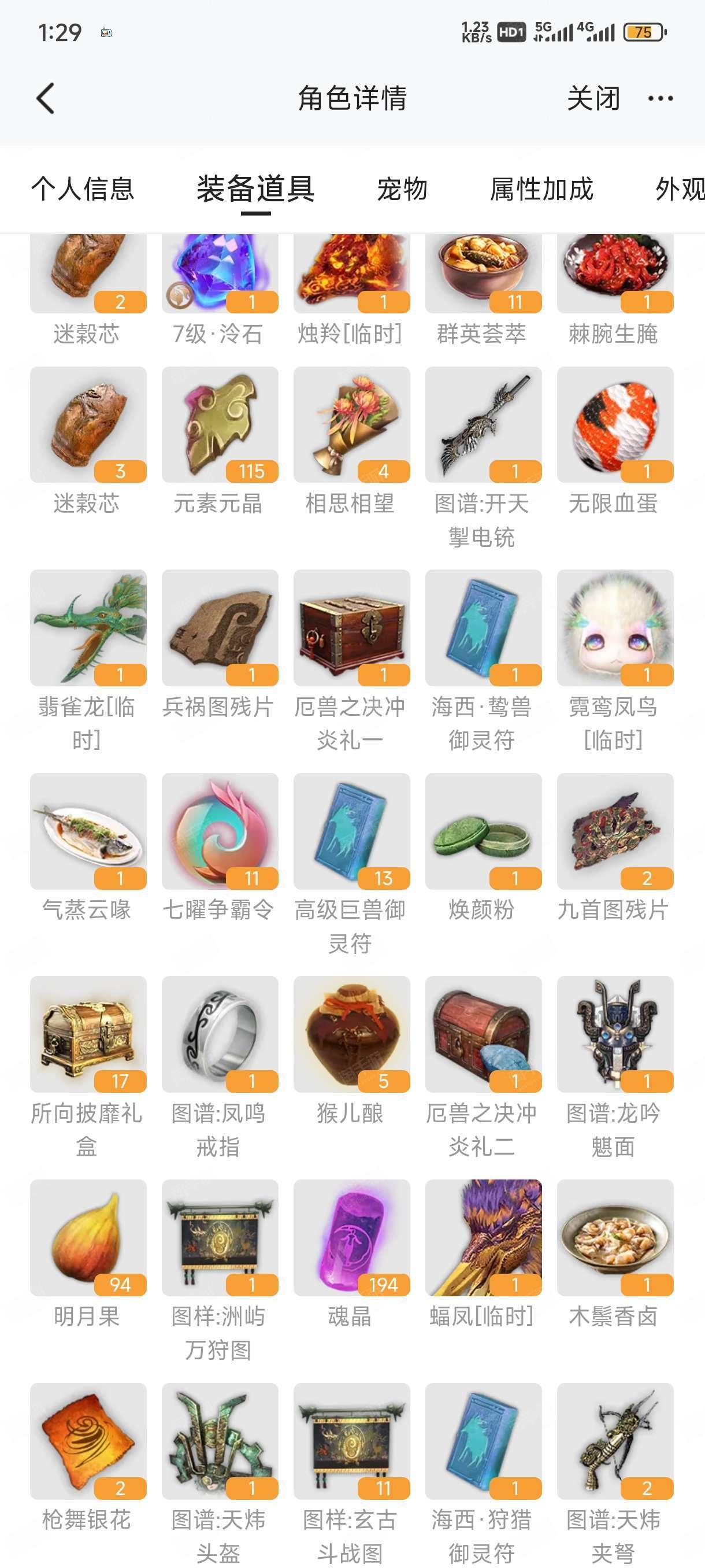This screenshot has height=1568, width=705.
Task: Open the 属性加成 tab
Action: pyautogui.click(x=541, y=188)
